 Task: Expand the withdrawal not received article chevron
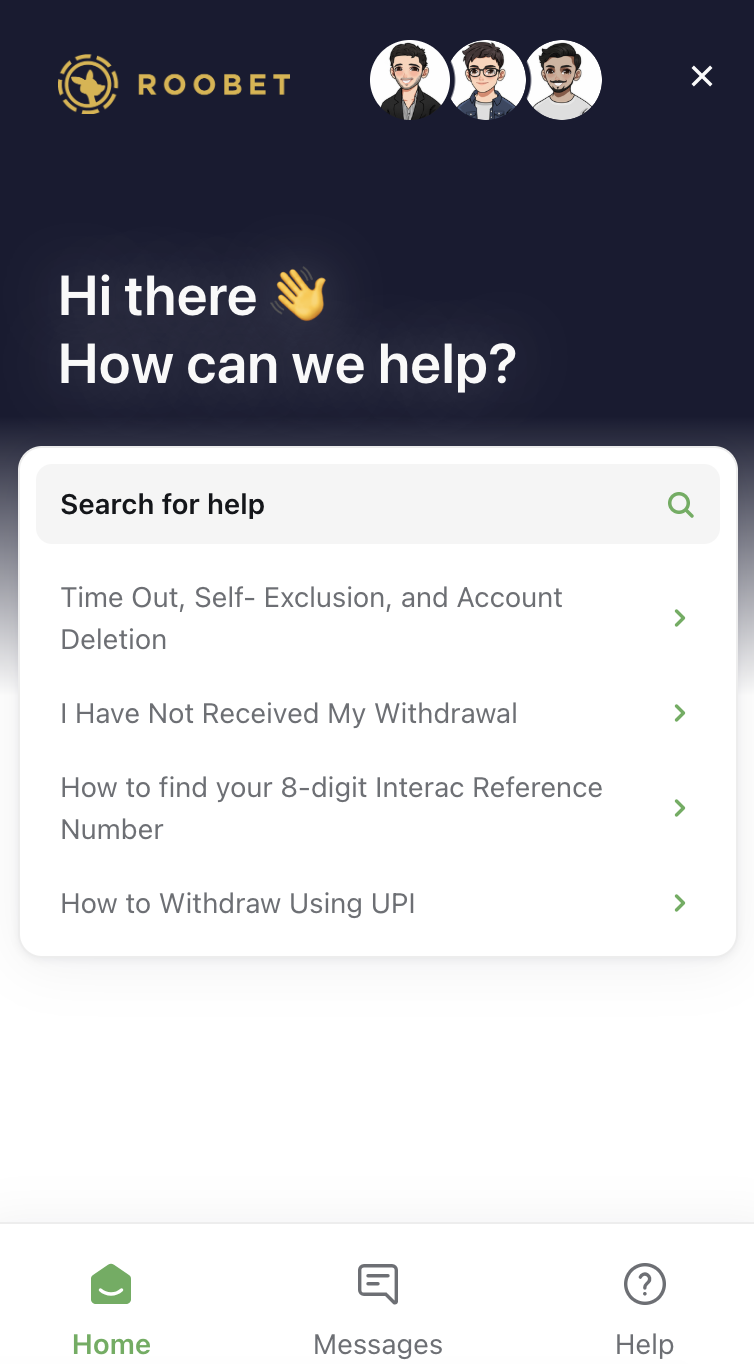coord(679,713)
